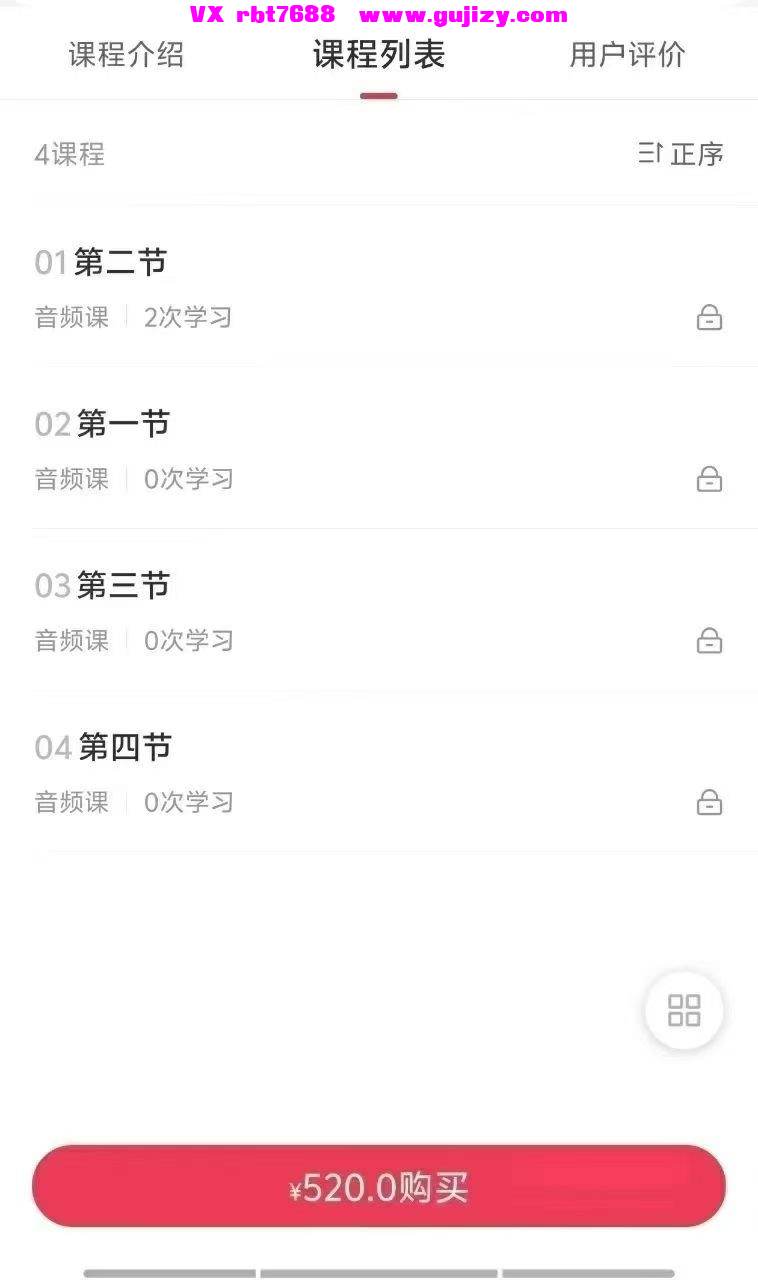
Task: Select the 课程列表 tab
Action: coord(379,55)
